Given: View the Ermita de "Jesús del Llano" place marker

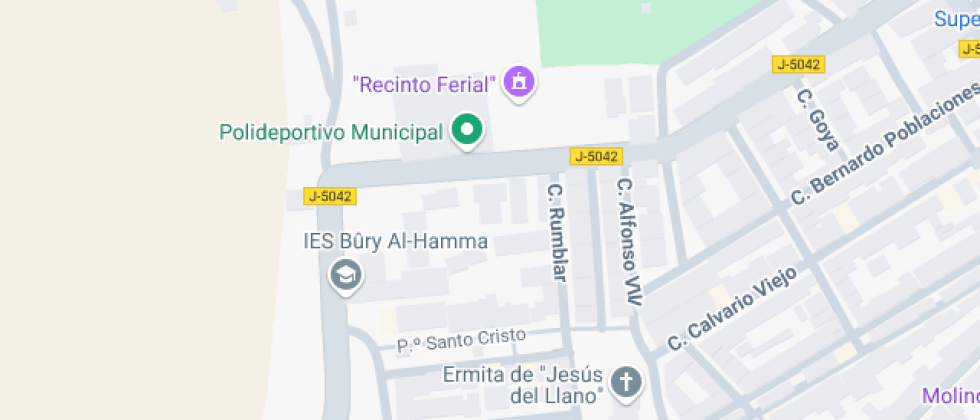Looking at the screenshot, I should (x=626, y=381).
